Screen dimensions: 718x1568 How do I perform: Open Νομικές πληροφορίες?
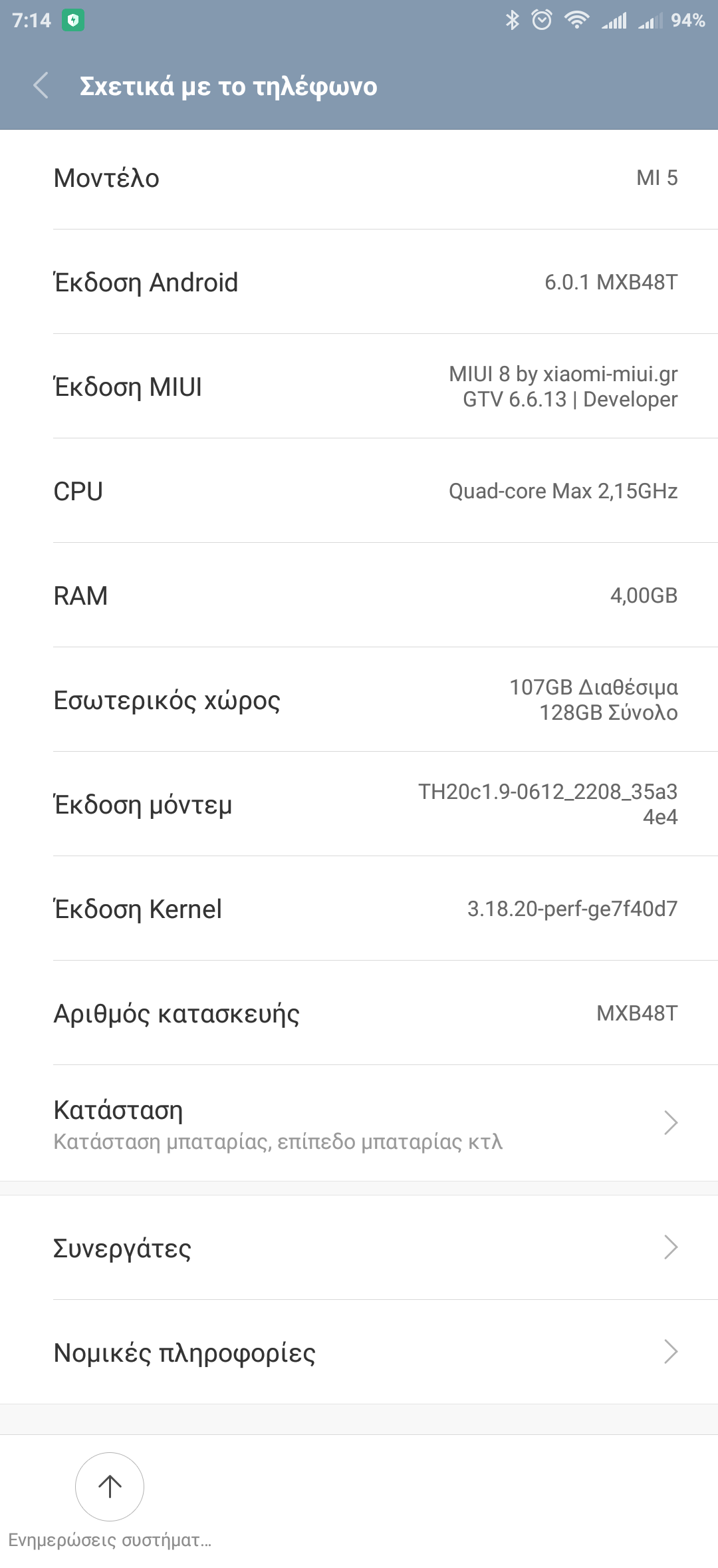[359, 1352]
